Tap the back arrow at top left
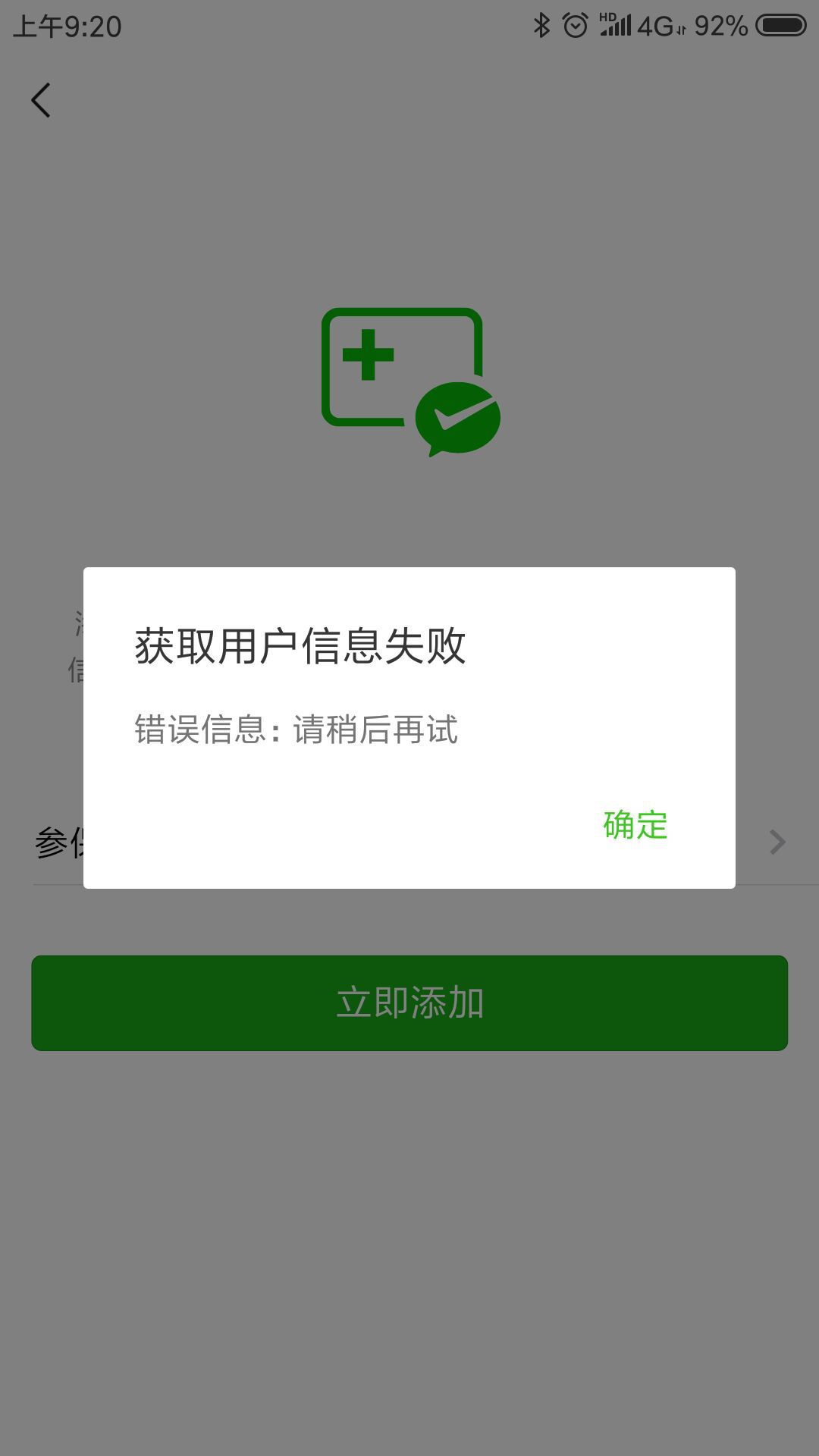819x1456 pixels. pos(41,100)
